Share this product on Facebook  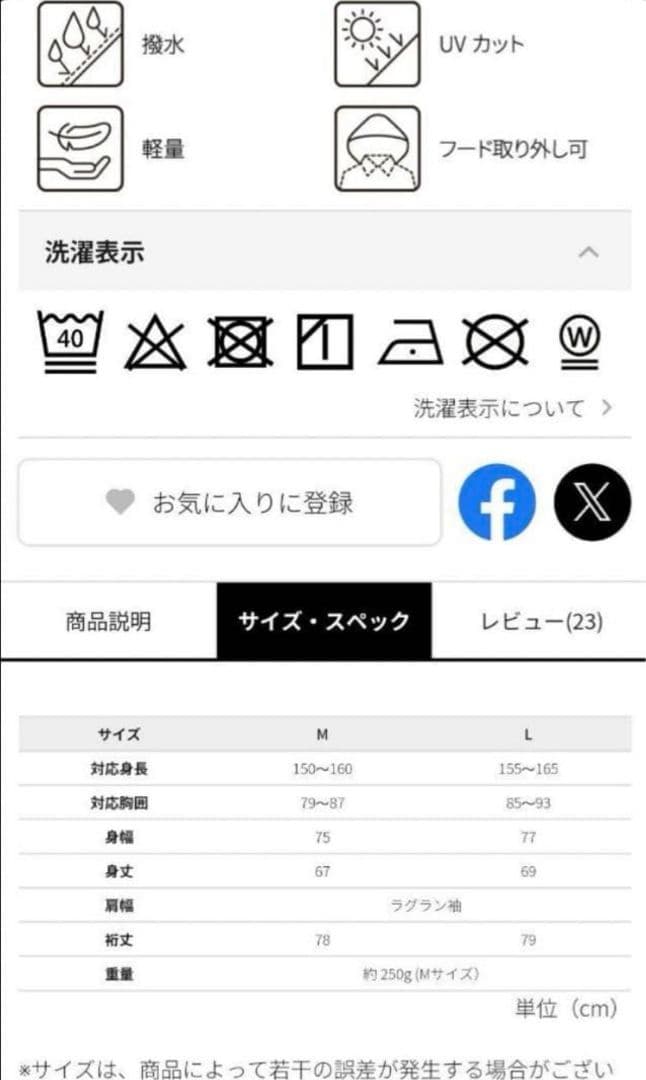[x=496, y=502]
